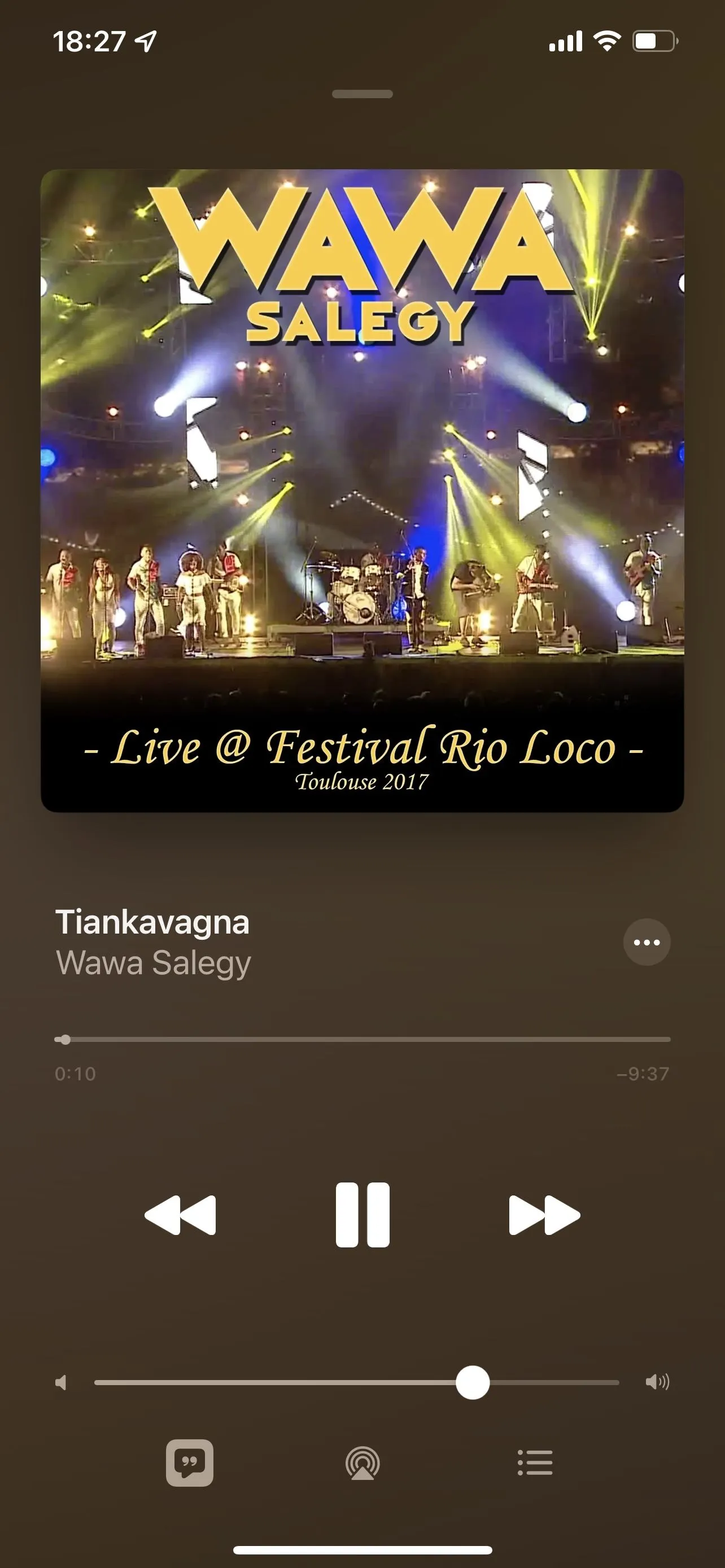
Task: Go back to the previous track
Action: coord(180,1215)
